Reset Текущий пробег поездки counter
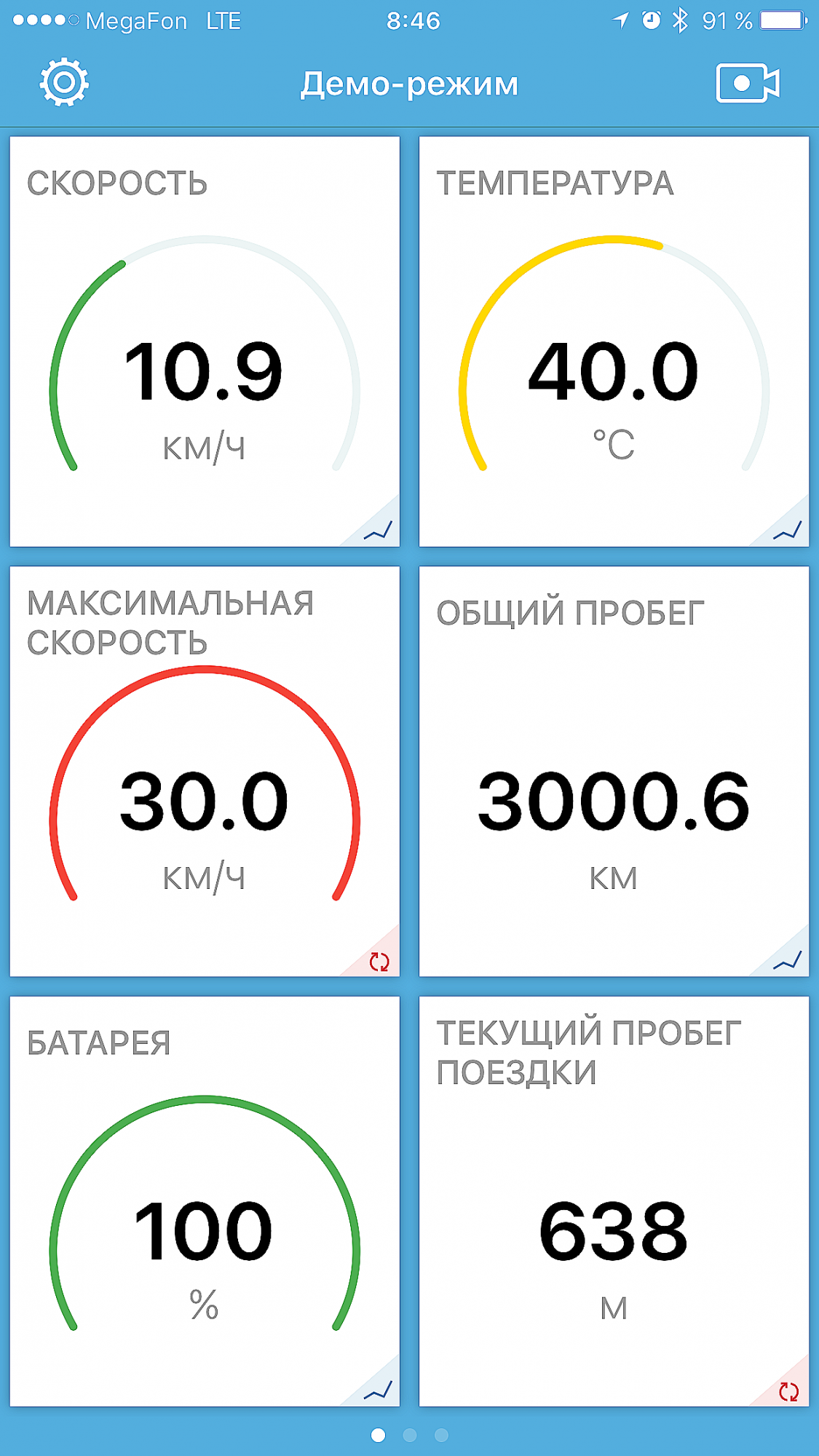This screenshot has width=819, height=1456. [788, 1391]
